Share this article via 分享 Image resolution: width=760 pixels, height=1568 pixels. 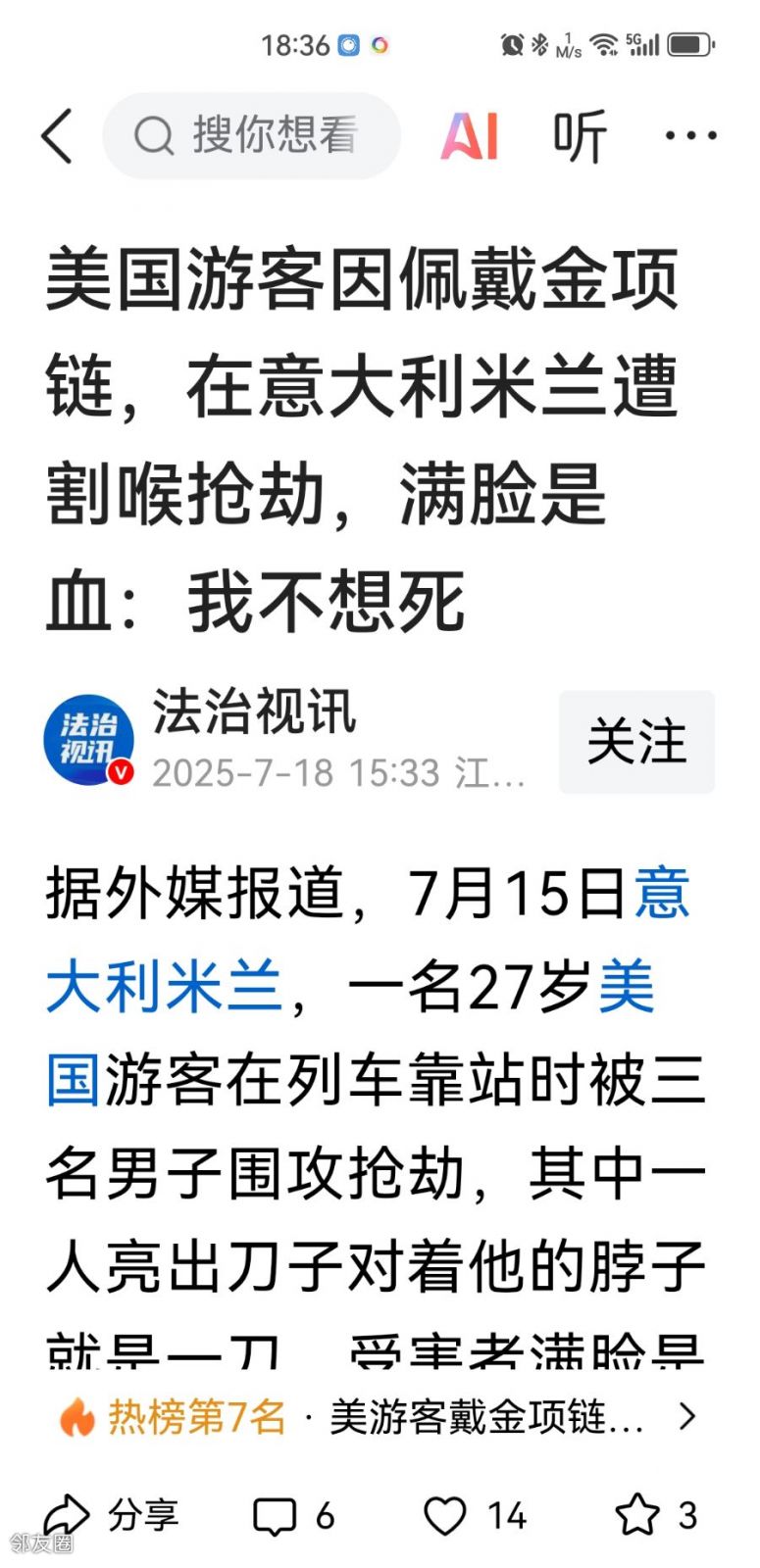click(x=112, y=1515)
